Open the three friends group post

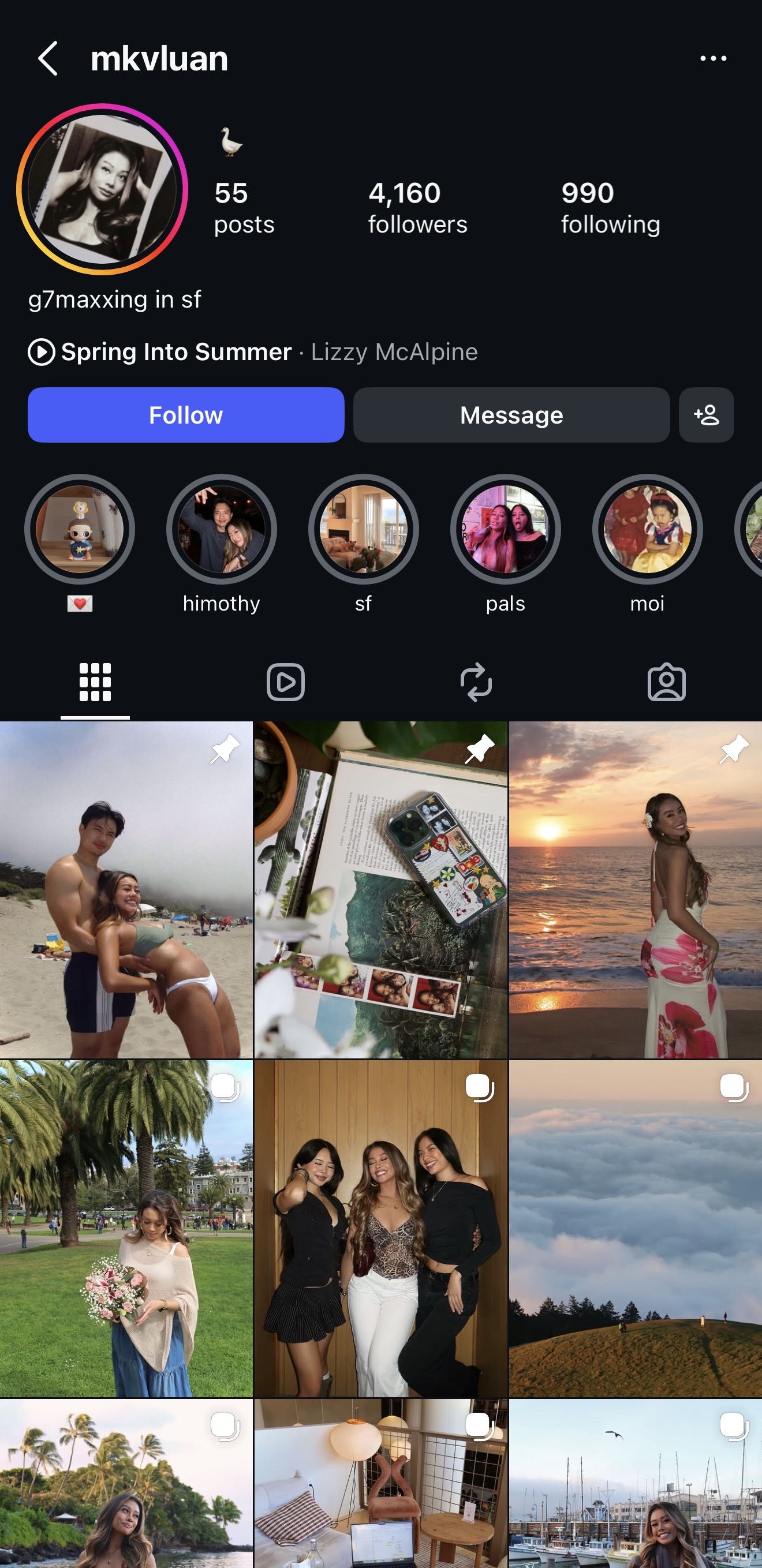(380, 1228)
